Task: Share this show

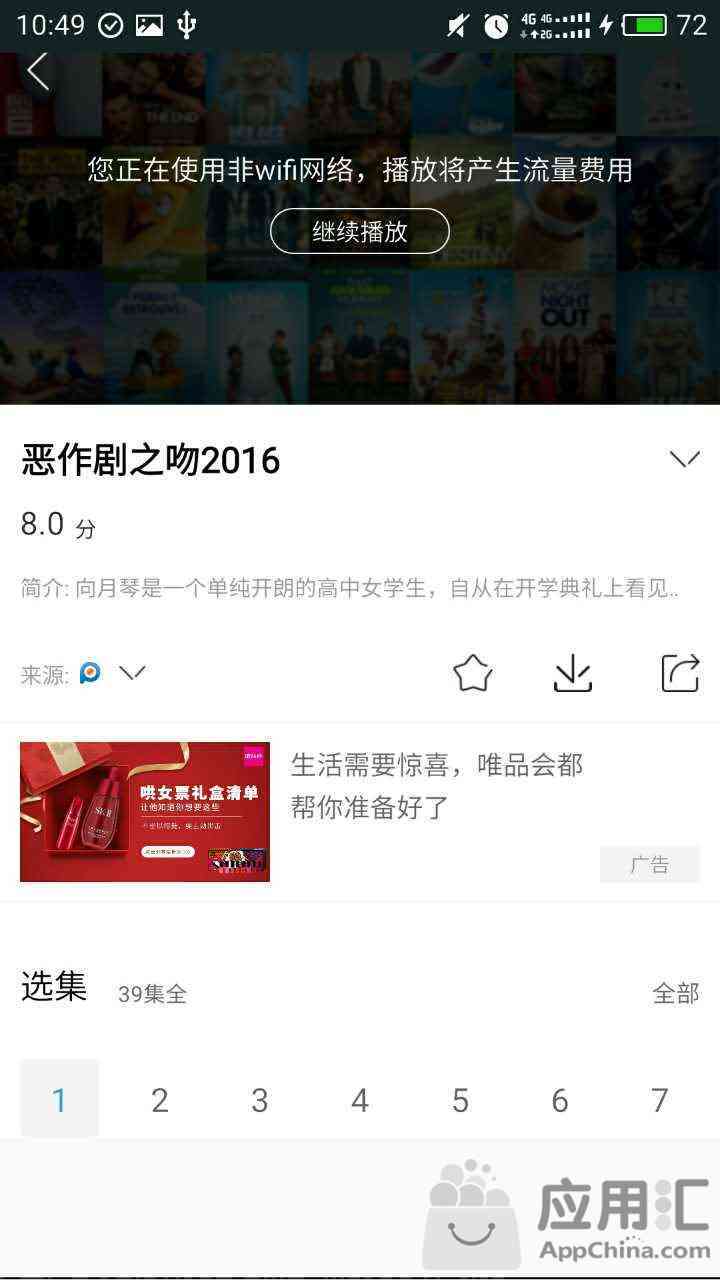Action: pyautogui.click(x=680, y=673)
